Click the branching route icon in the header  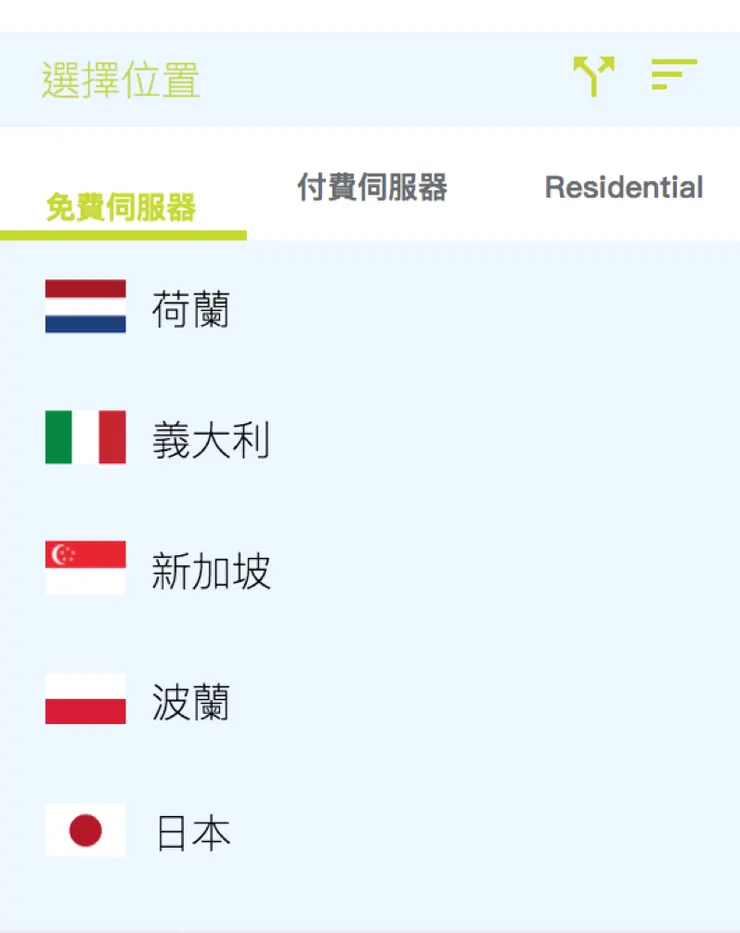[x=596, y=73]
